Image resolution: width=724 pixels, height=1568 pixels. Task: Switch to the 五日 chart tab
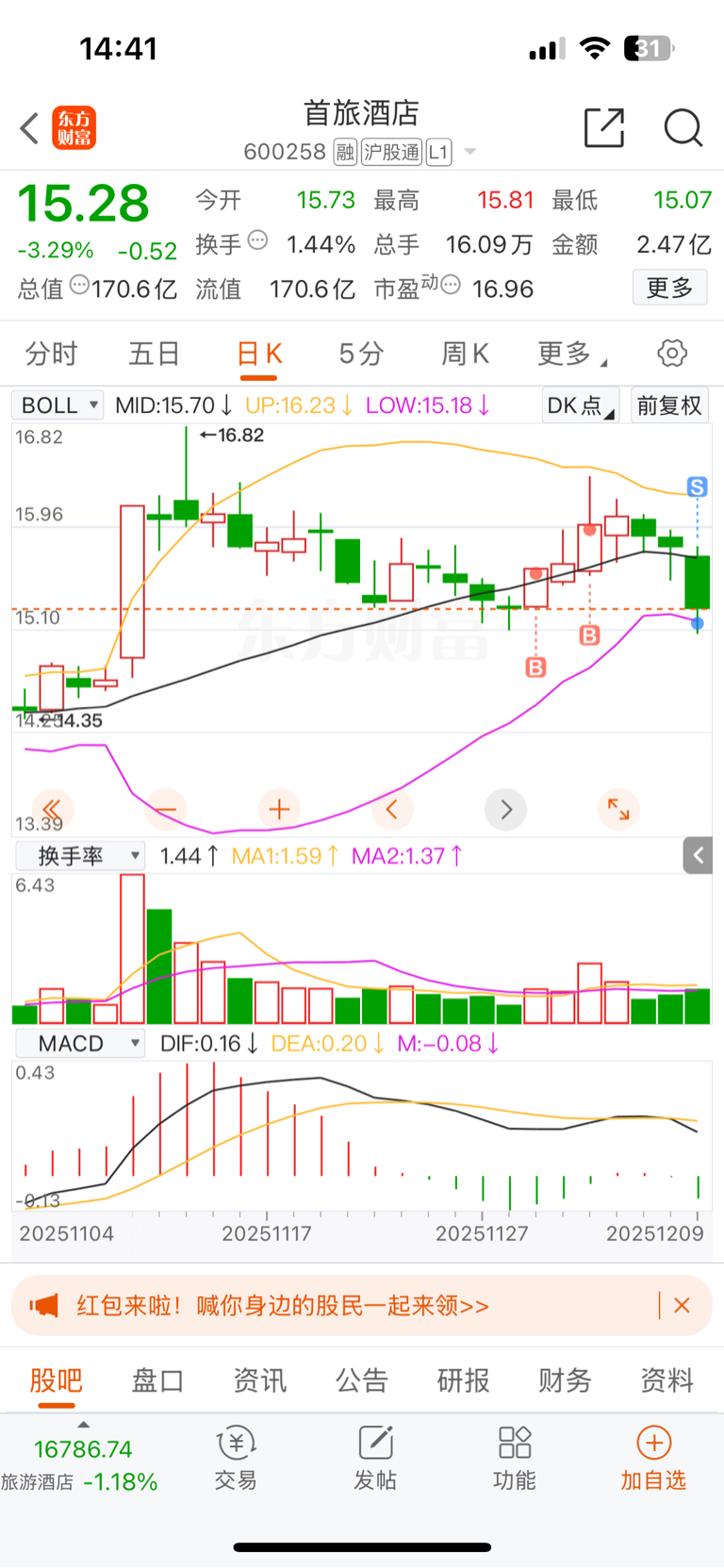154,355
